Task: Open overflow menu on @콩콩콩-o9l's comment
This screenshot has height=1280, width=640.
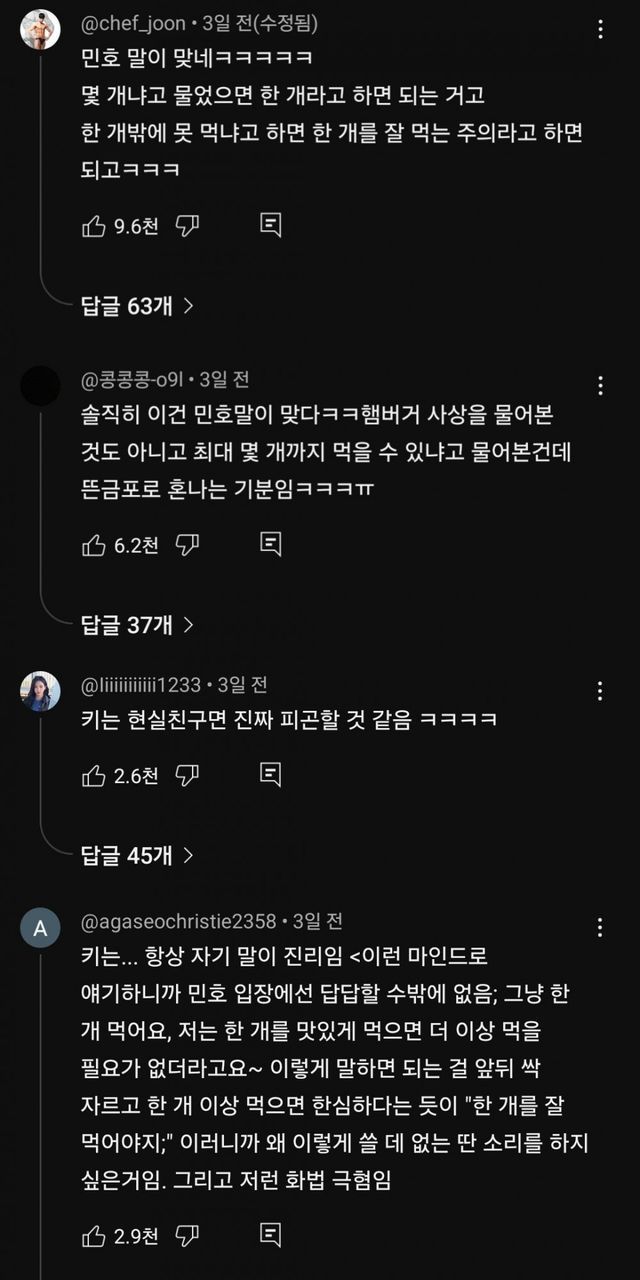Action: coord(600,386)
